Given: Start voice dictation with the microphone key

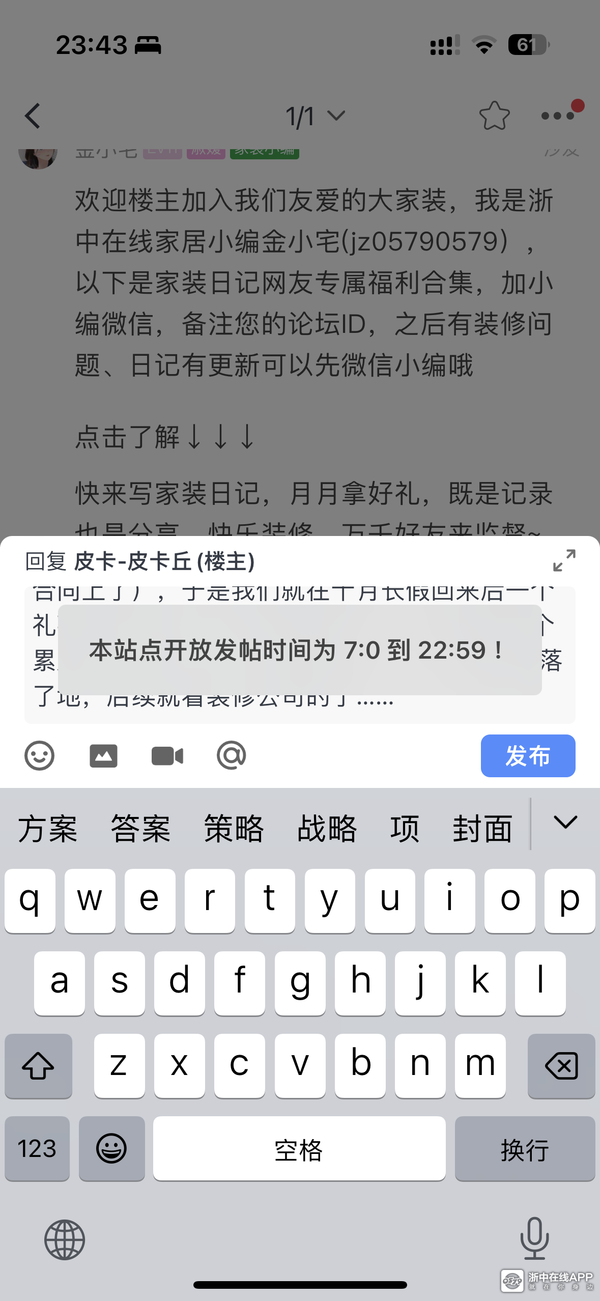Looking at the screenshot, I should click(x=534, y=1239).
